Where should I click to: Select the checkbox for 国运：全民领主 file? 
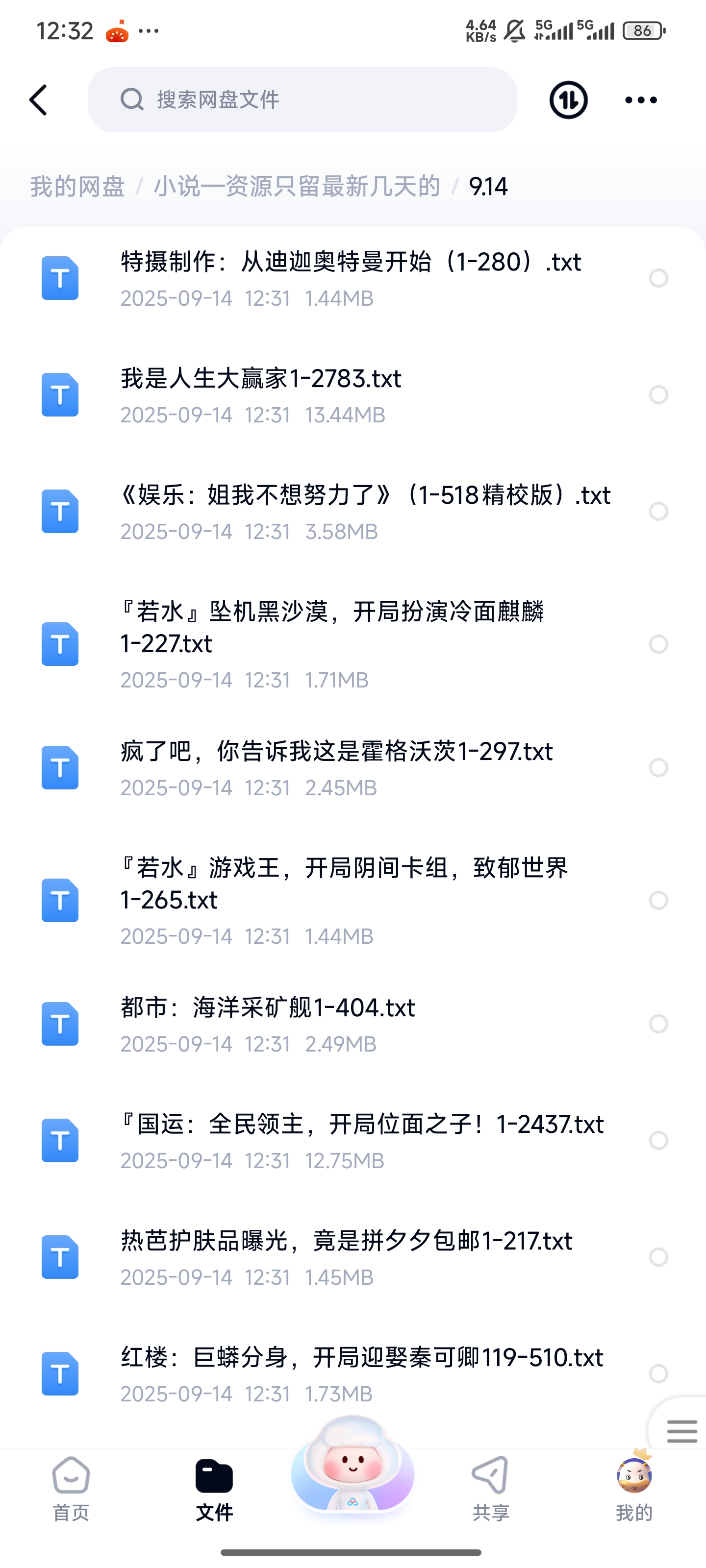click(658, 1140)
